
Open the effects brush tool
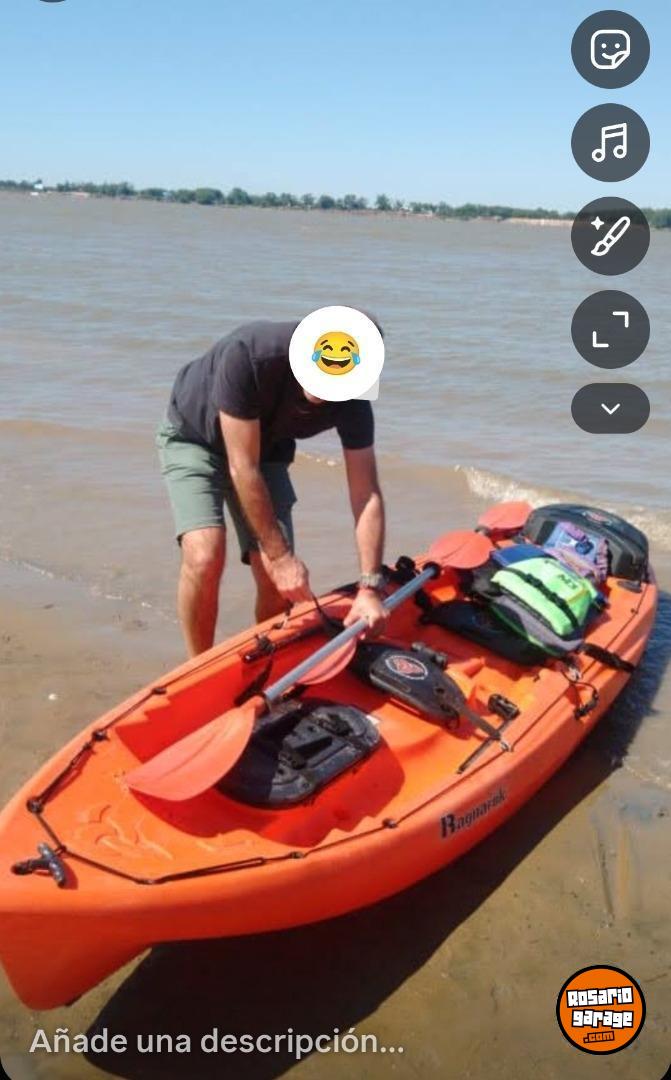coord(610,236)
